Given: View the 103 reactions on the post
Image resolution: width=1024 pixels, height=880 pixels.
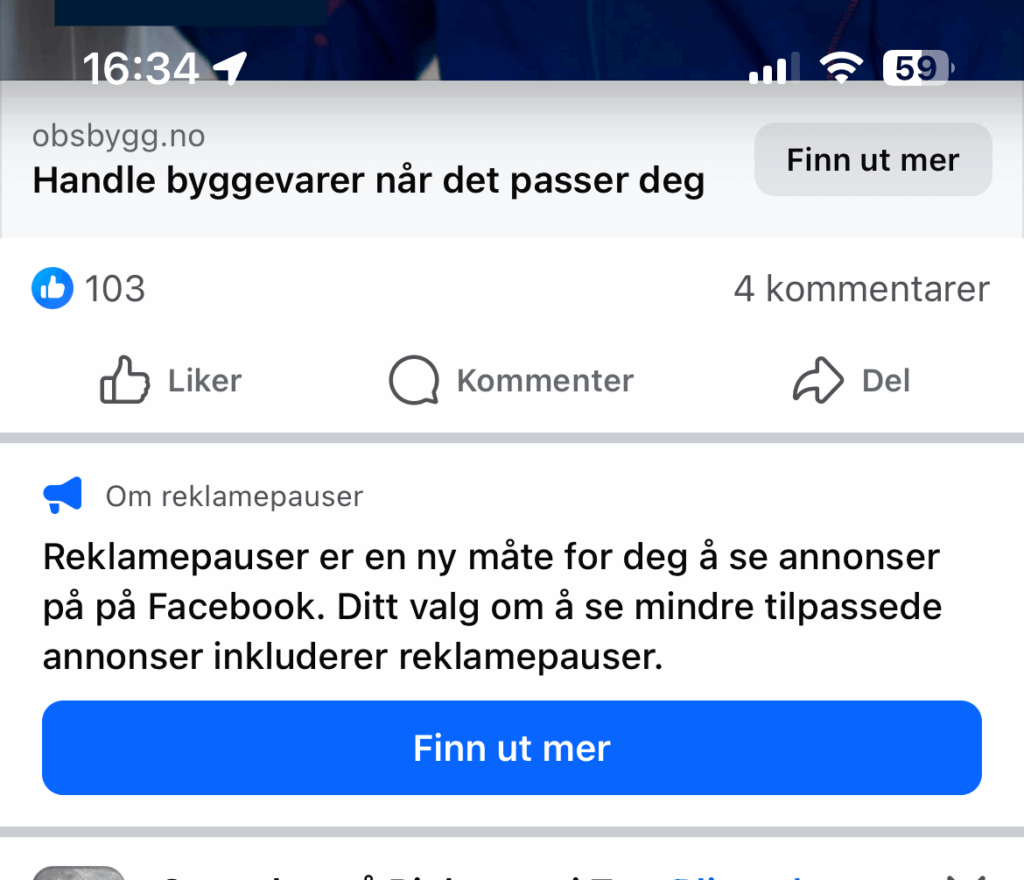Looking at the screenshot, I should 89,289.
